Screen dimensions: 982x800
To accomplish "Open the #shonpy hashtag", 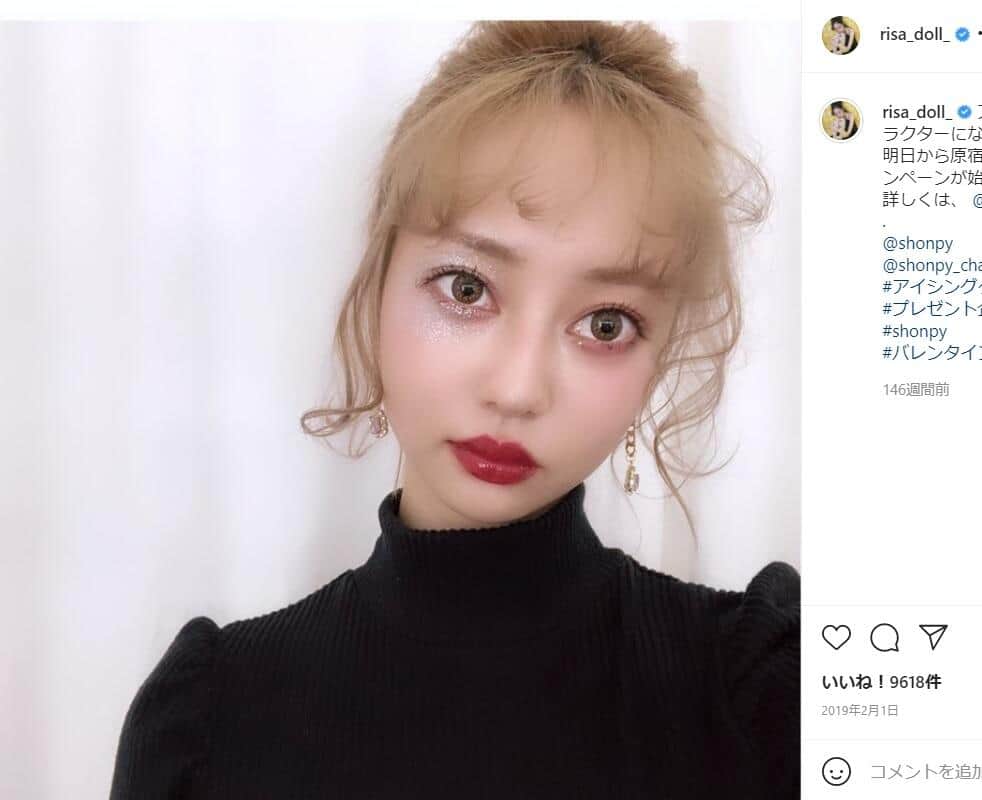I will pyautogui.click(x=914, y=330).
